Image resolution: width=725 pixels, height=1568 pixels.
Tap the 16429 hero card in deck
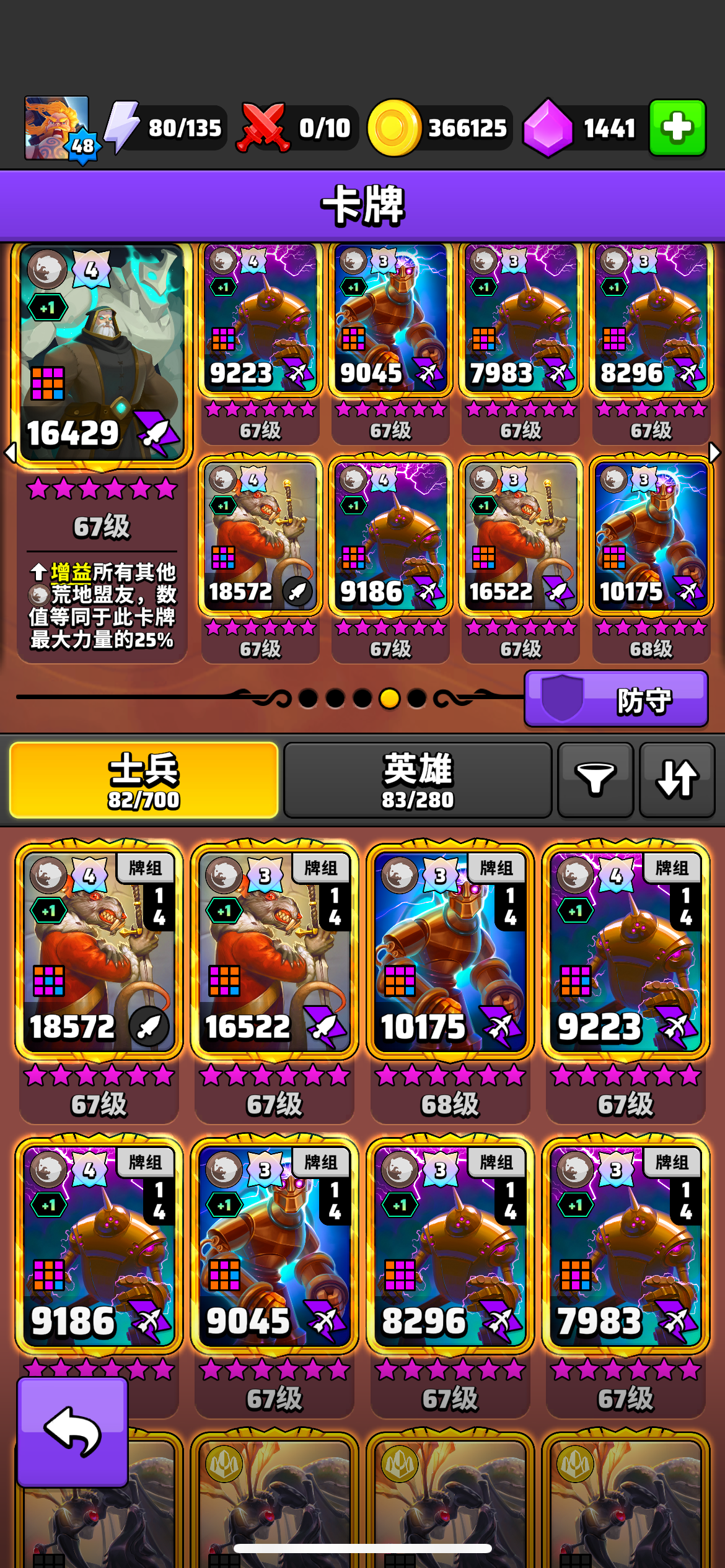point(102,353)
